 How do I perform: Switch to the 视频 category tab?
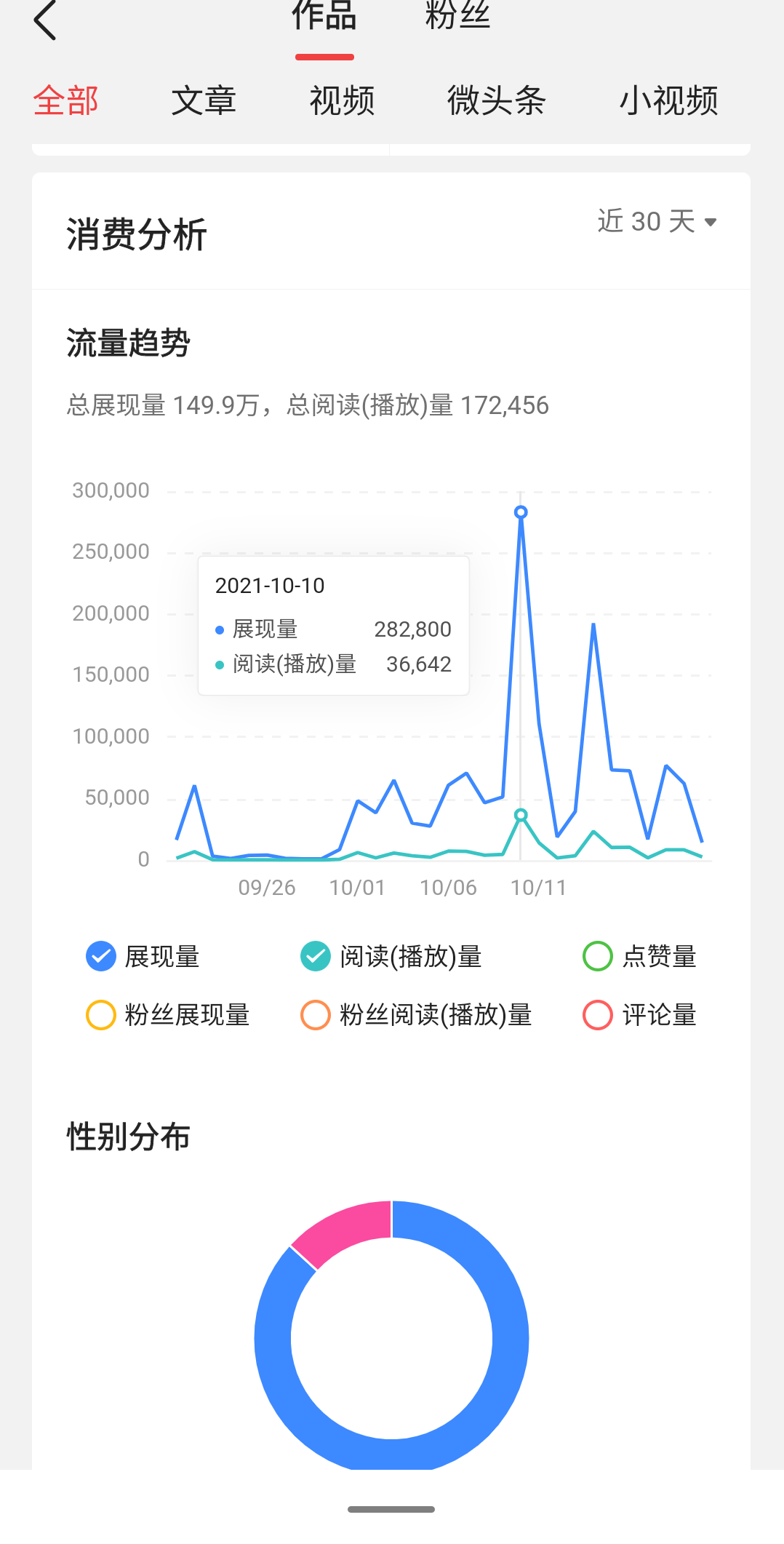[342, 100]
